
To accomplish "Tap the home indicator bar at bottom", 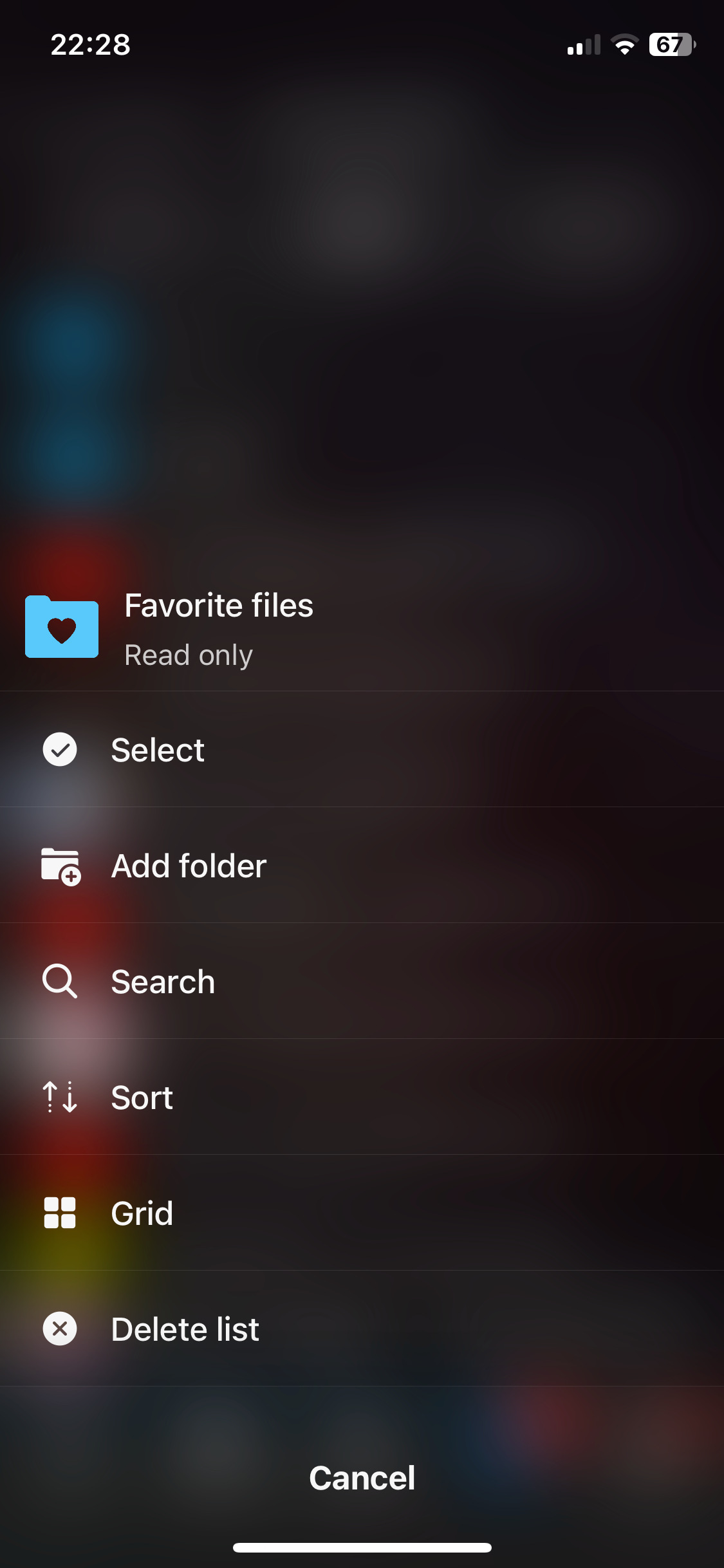I will coord(362,1547).
